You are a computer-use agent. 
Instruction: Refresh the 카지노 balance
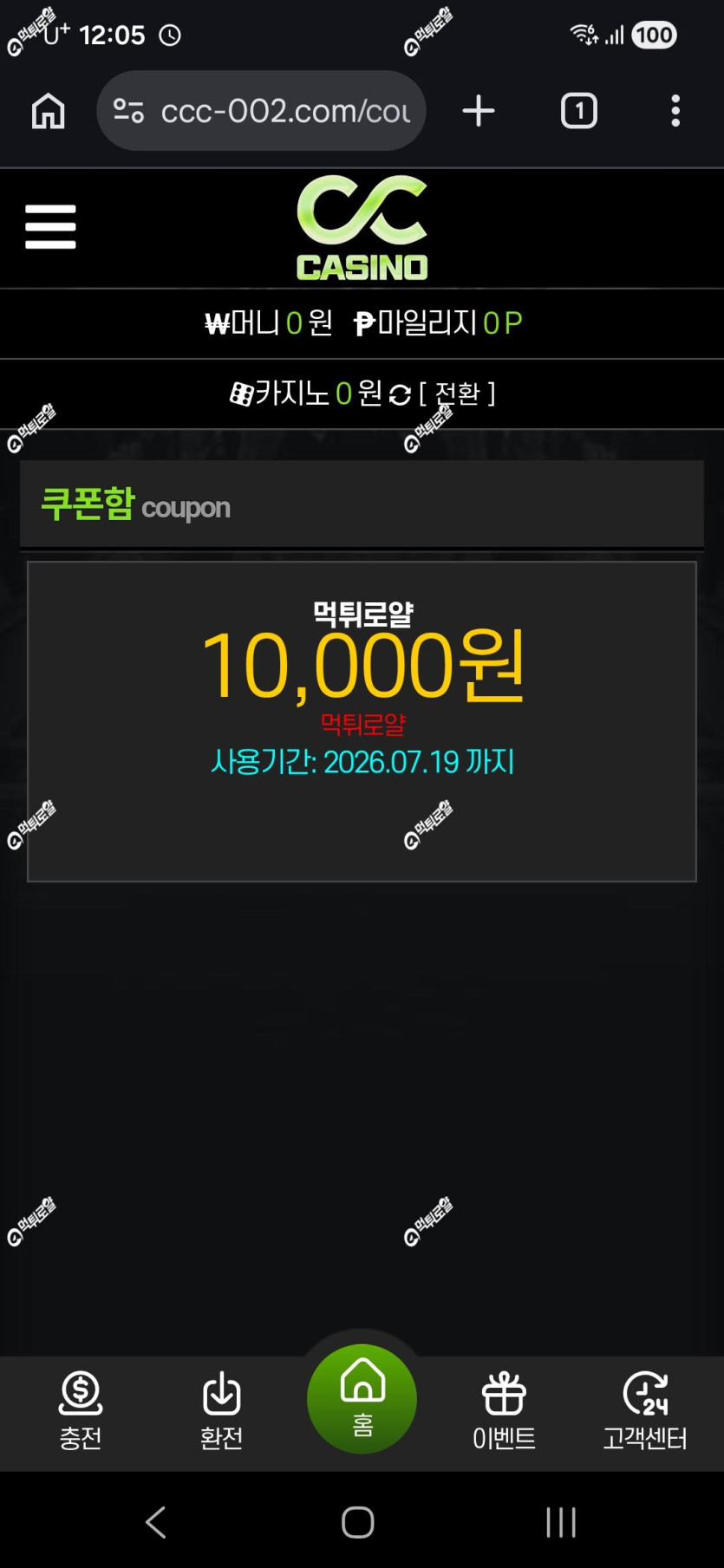pos(400,395)
